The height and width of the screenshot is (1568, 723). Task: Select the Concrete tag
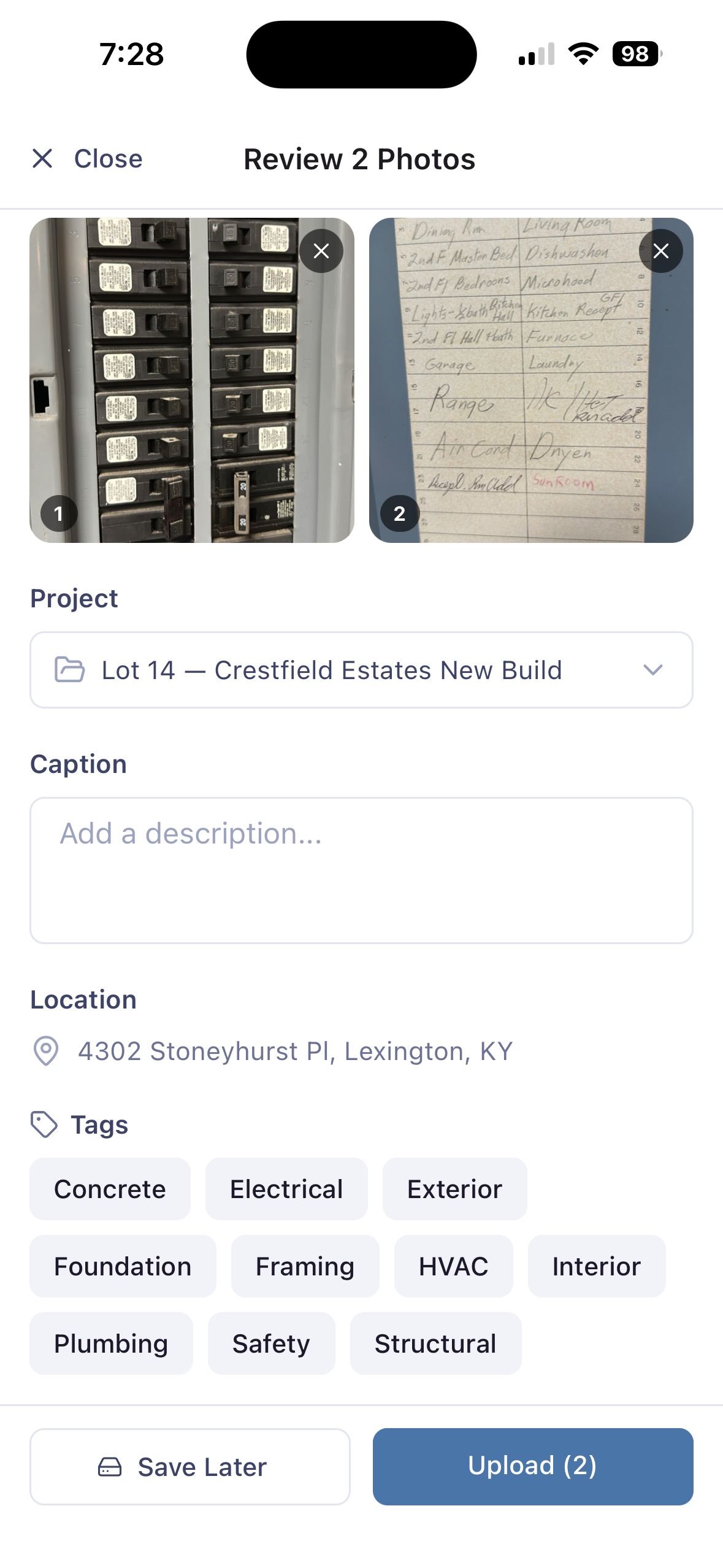[110, 1189]
